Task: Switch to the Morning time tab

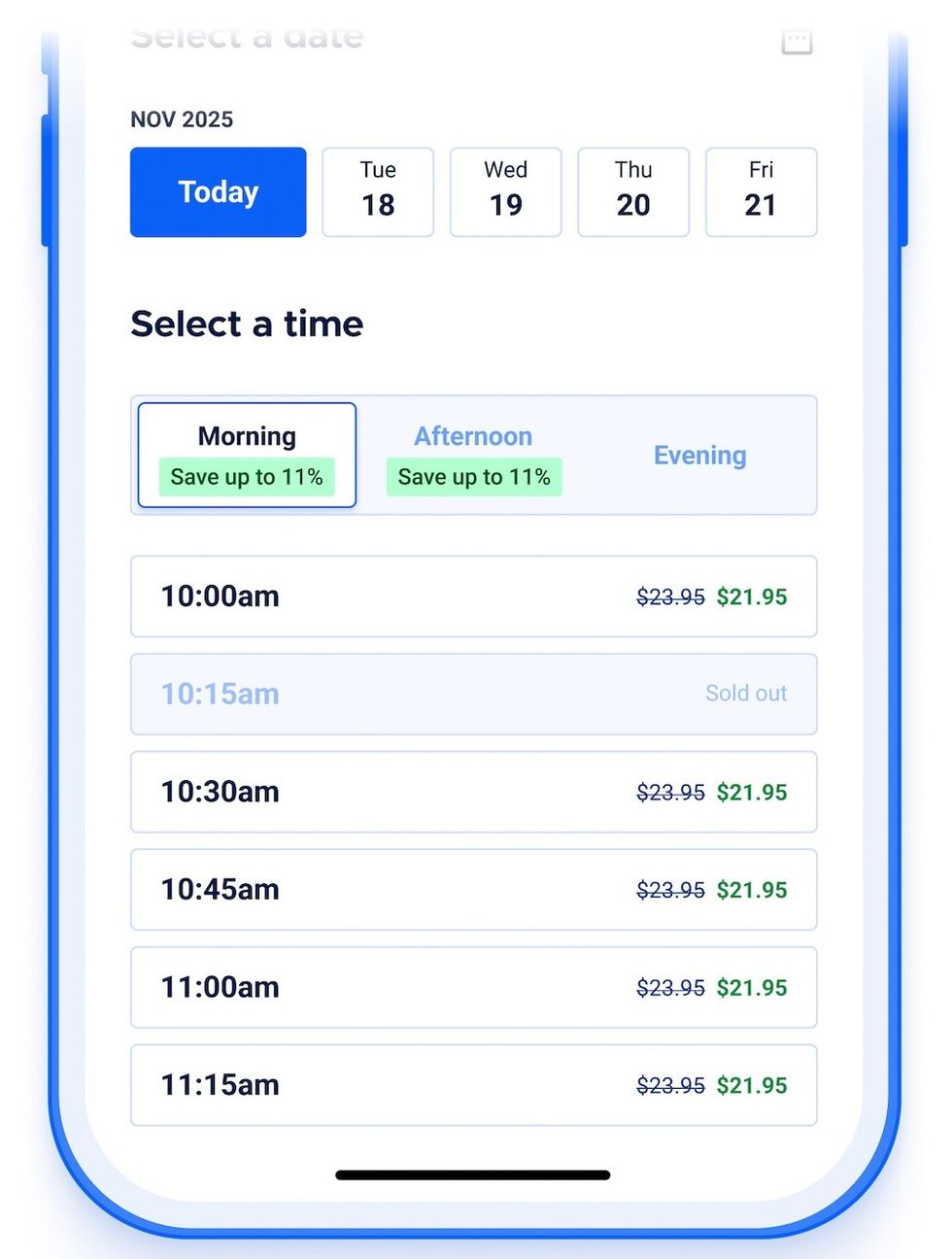Action: pyautogui.click(x=246, y=436)
